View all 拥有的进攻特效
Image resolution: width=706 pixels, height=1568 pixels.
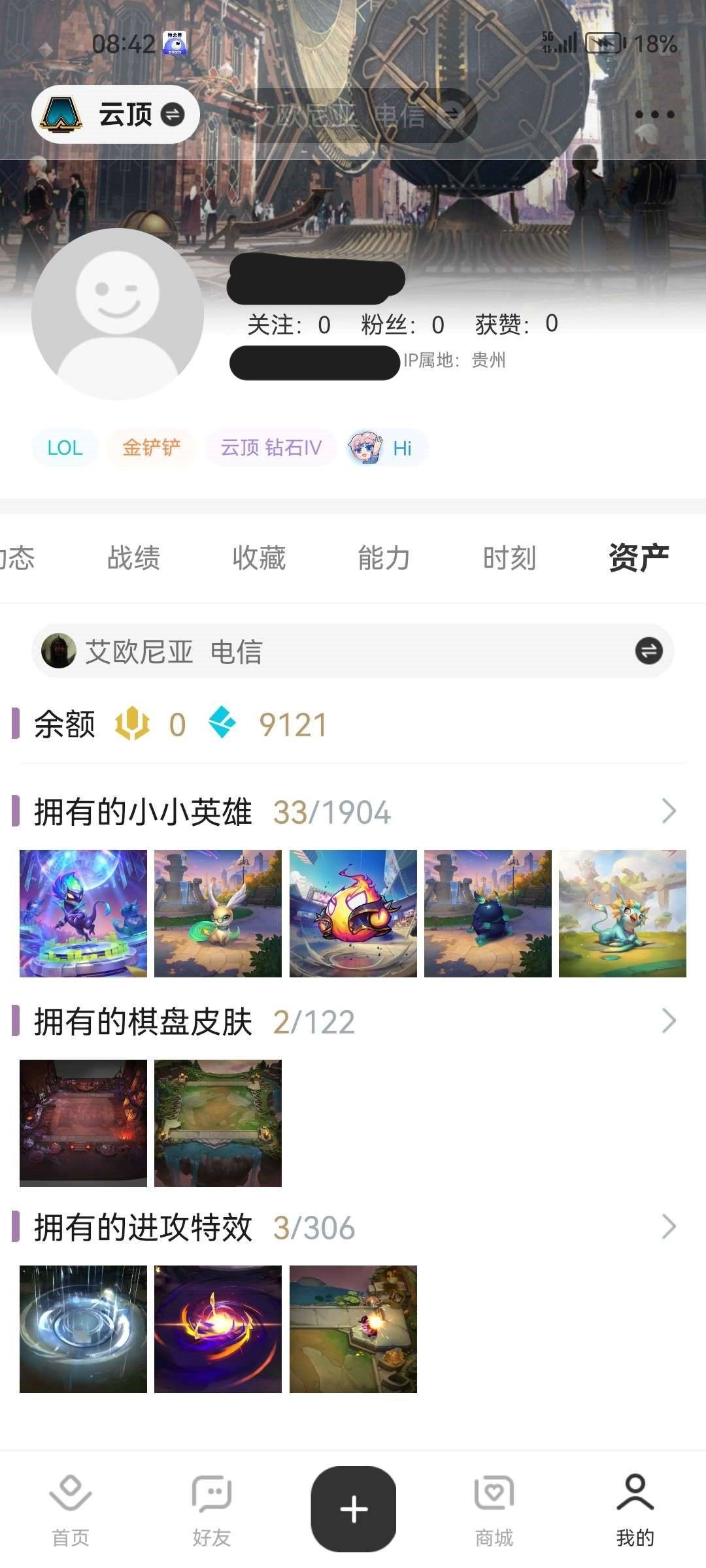(x=668, y=1226)
